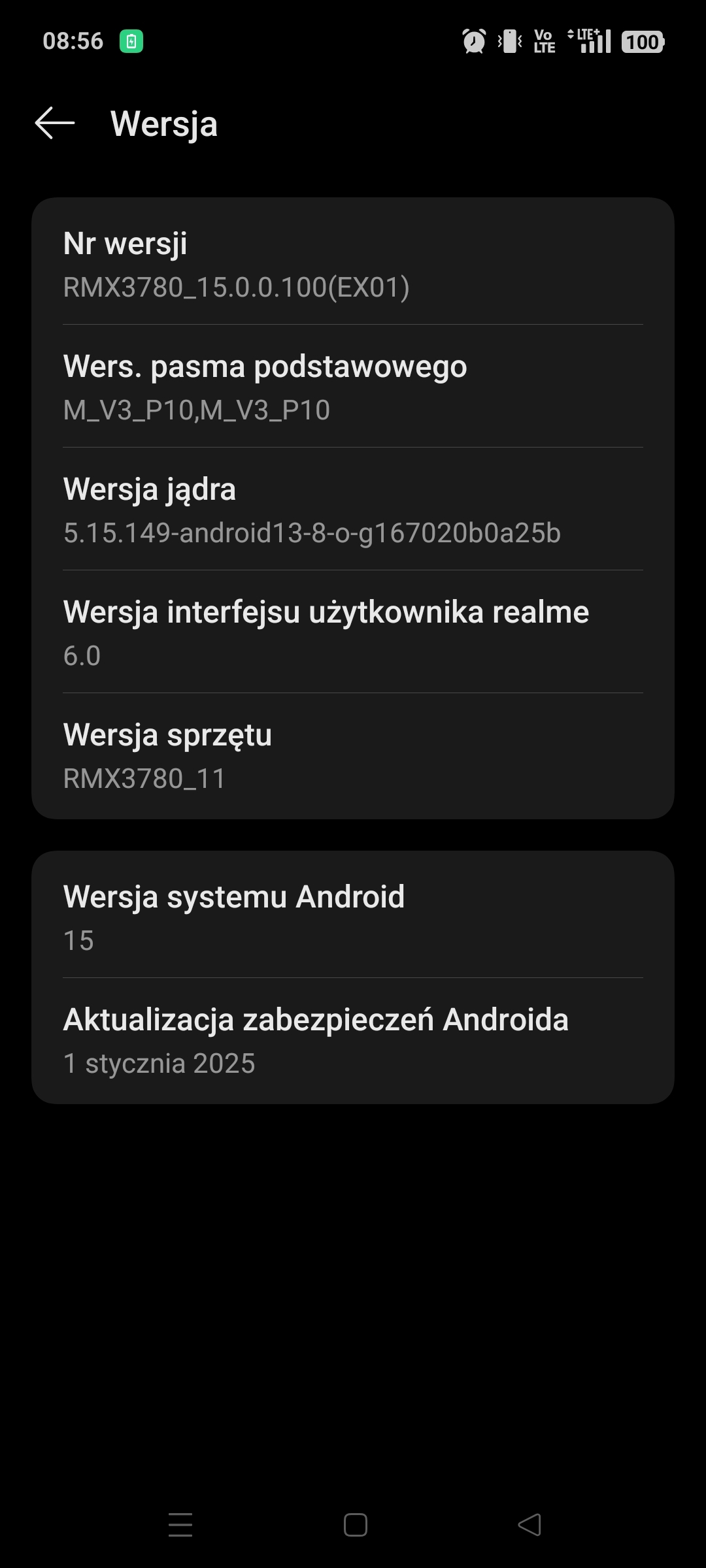Tap the Wersja jądra row
Image resolution: width=706 pixels, height=1568 pixels.
(353, 510)
